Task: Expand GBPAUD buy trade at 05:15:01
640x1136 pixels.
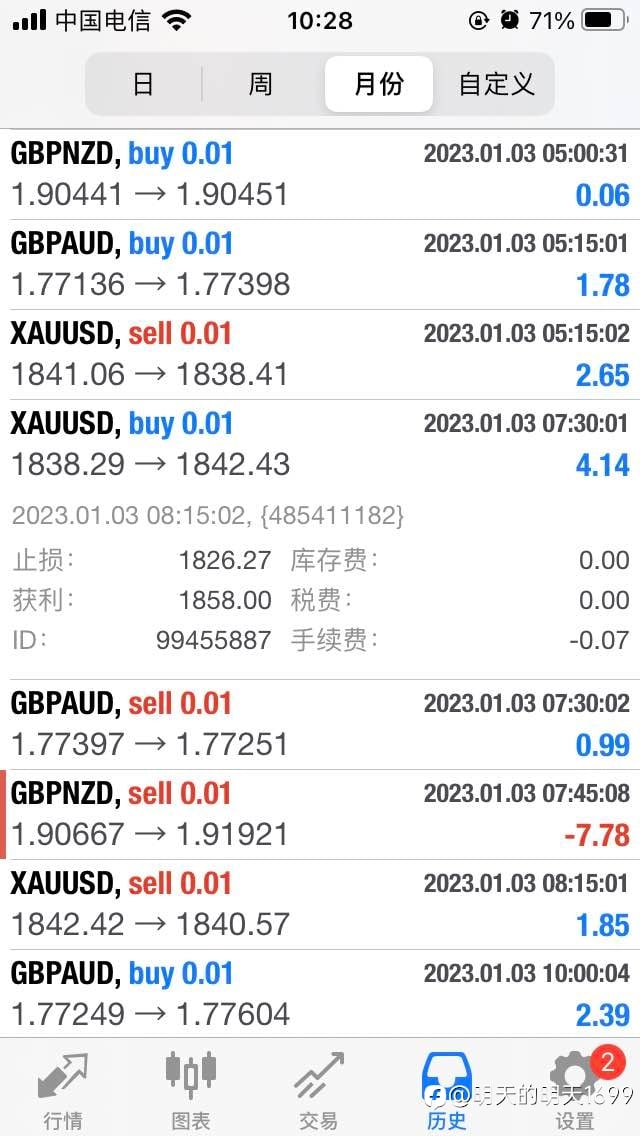Action: [320, 264]
